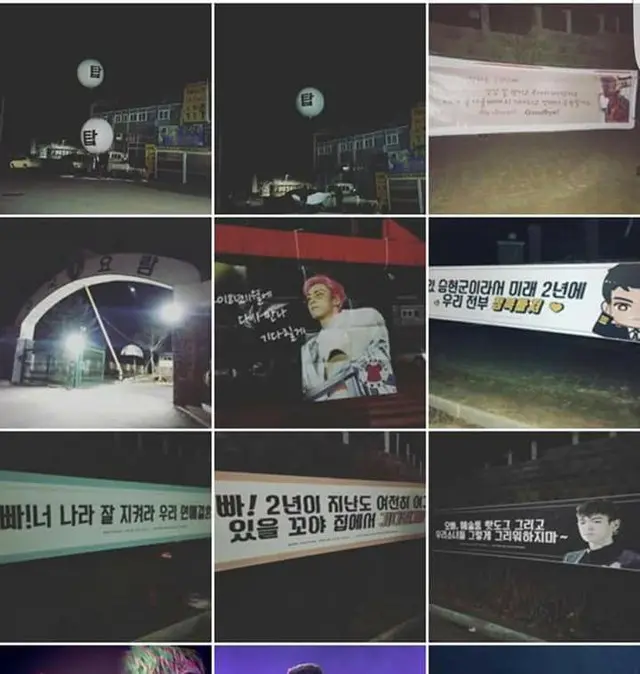Screen dimensions: 640x674
Task: View the white GoodBye banner photo
Action: (533, 108)
